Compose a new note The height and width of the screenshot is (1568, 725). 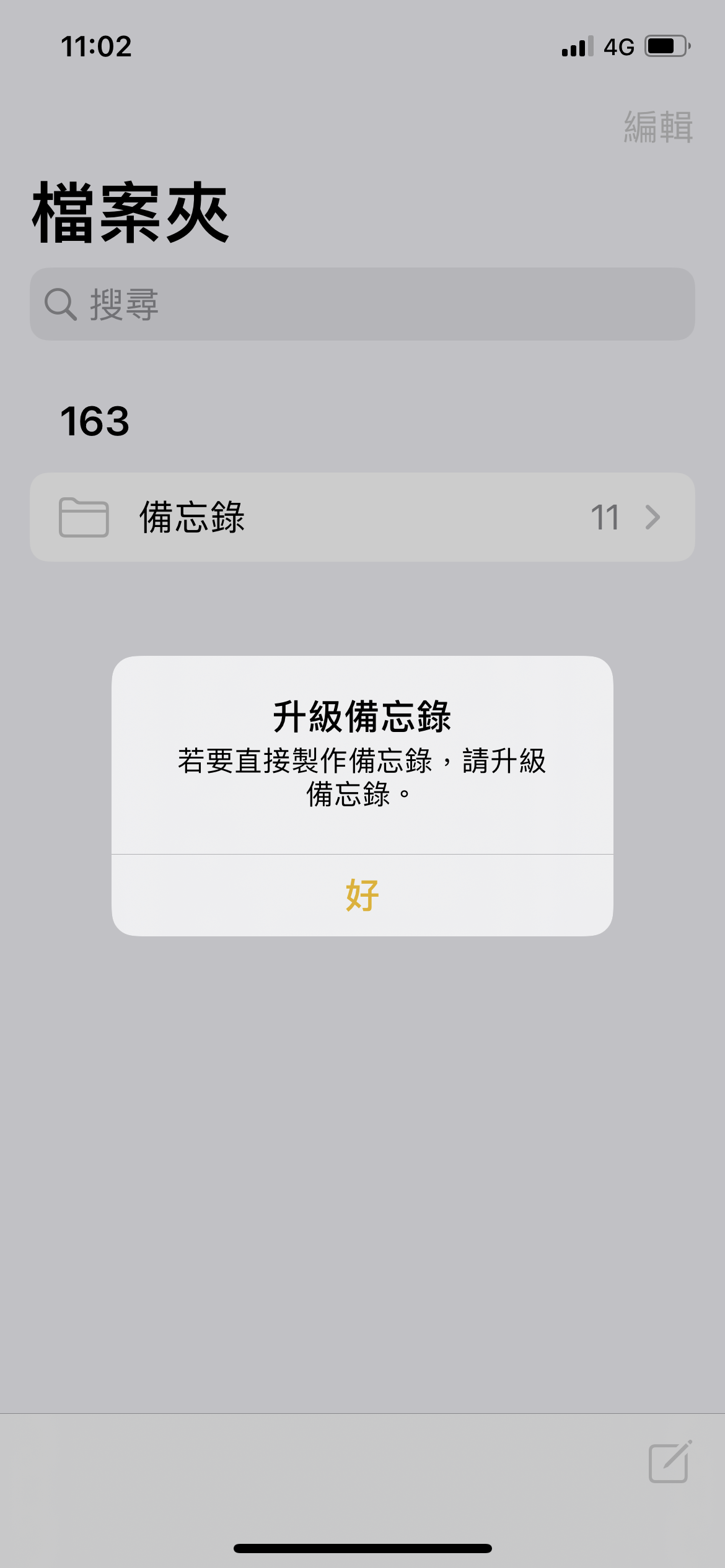[x=669, y=1463]
